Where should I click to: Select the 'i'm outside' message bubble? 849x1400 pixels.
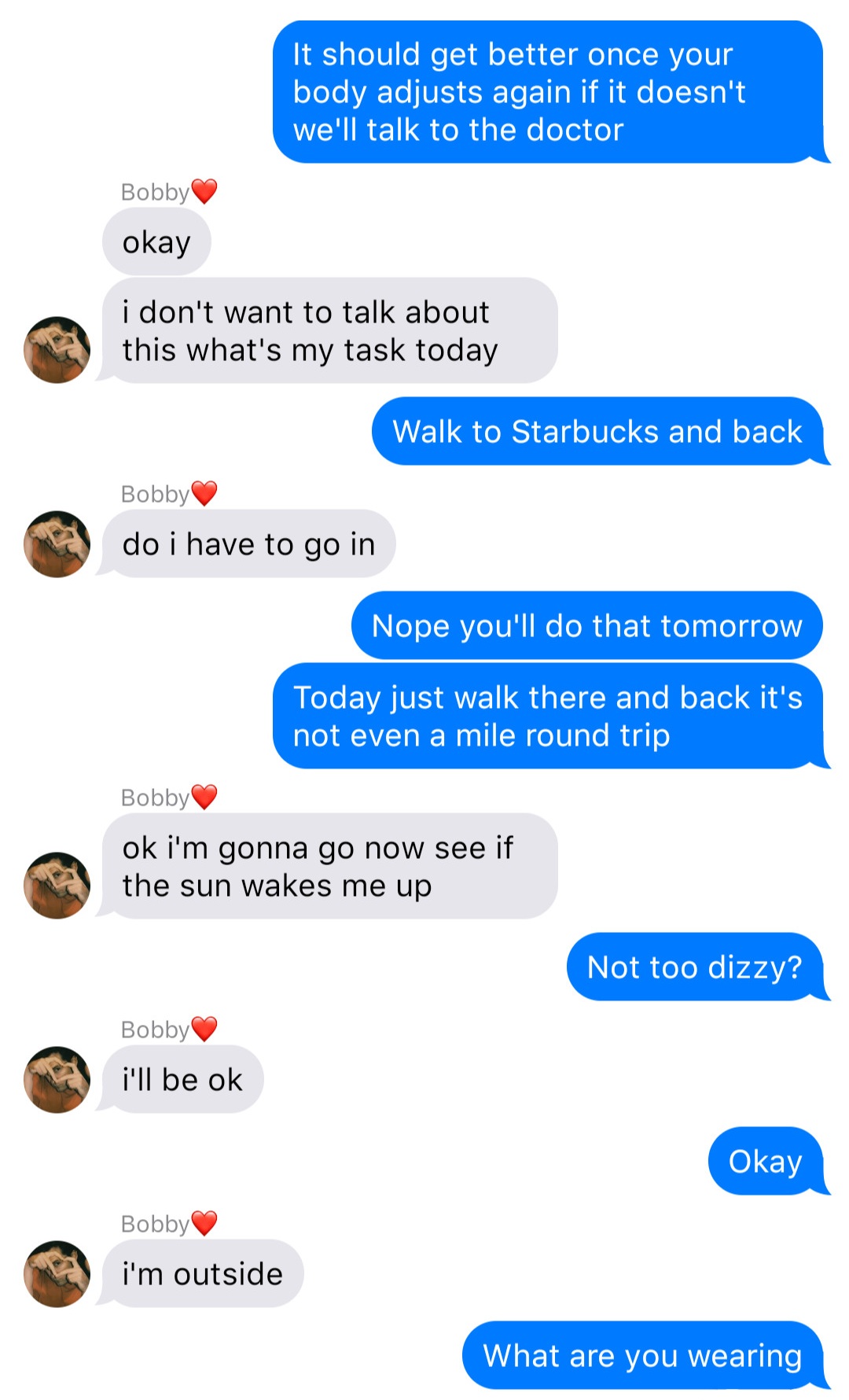tap(202, 1273)
